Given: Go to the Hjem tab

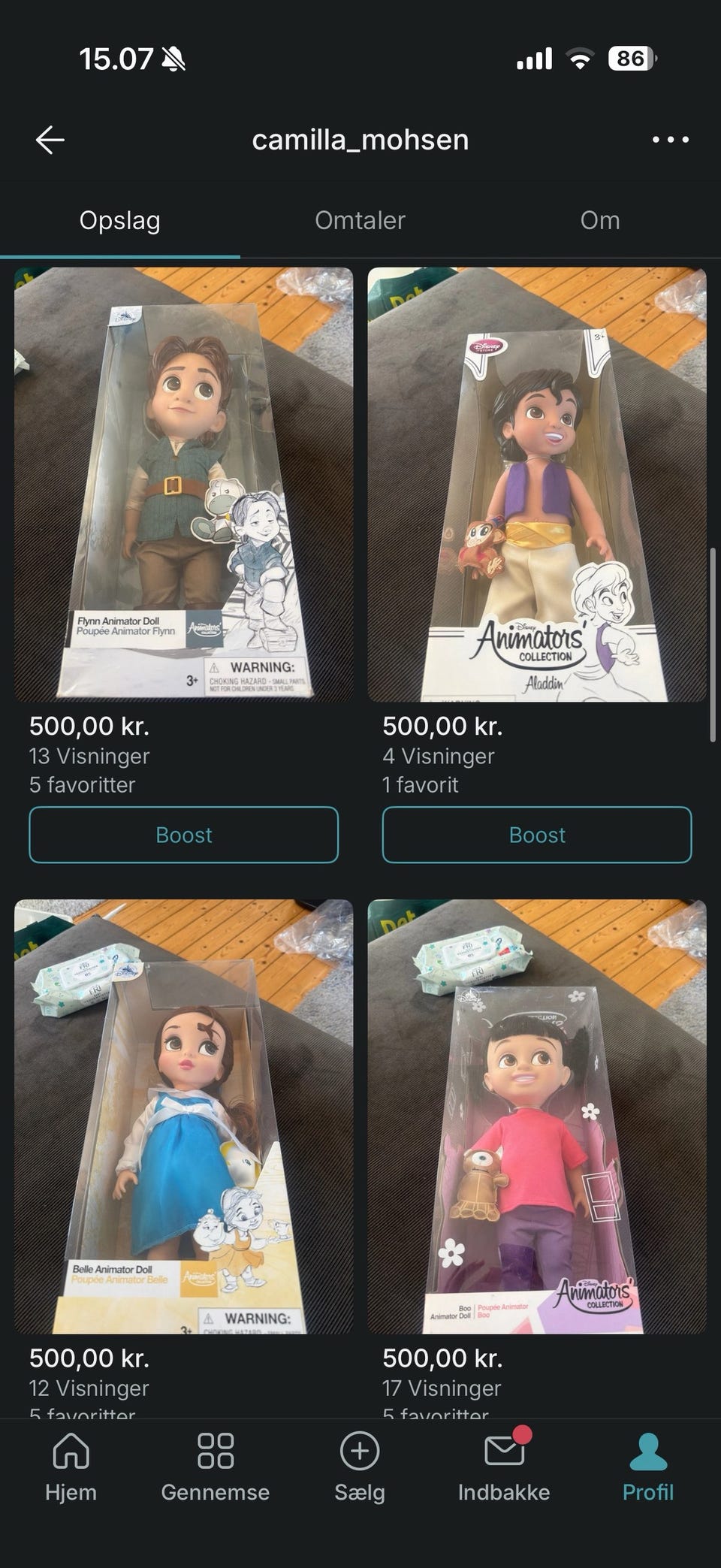Looking at the screenshot, I should click(71, 1467).
